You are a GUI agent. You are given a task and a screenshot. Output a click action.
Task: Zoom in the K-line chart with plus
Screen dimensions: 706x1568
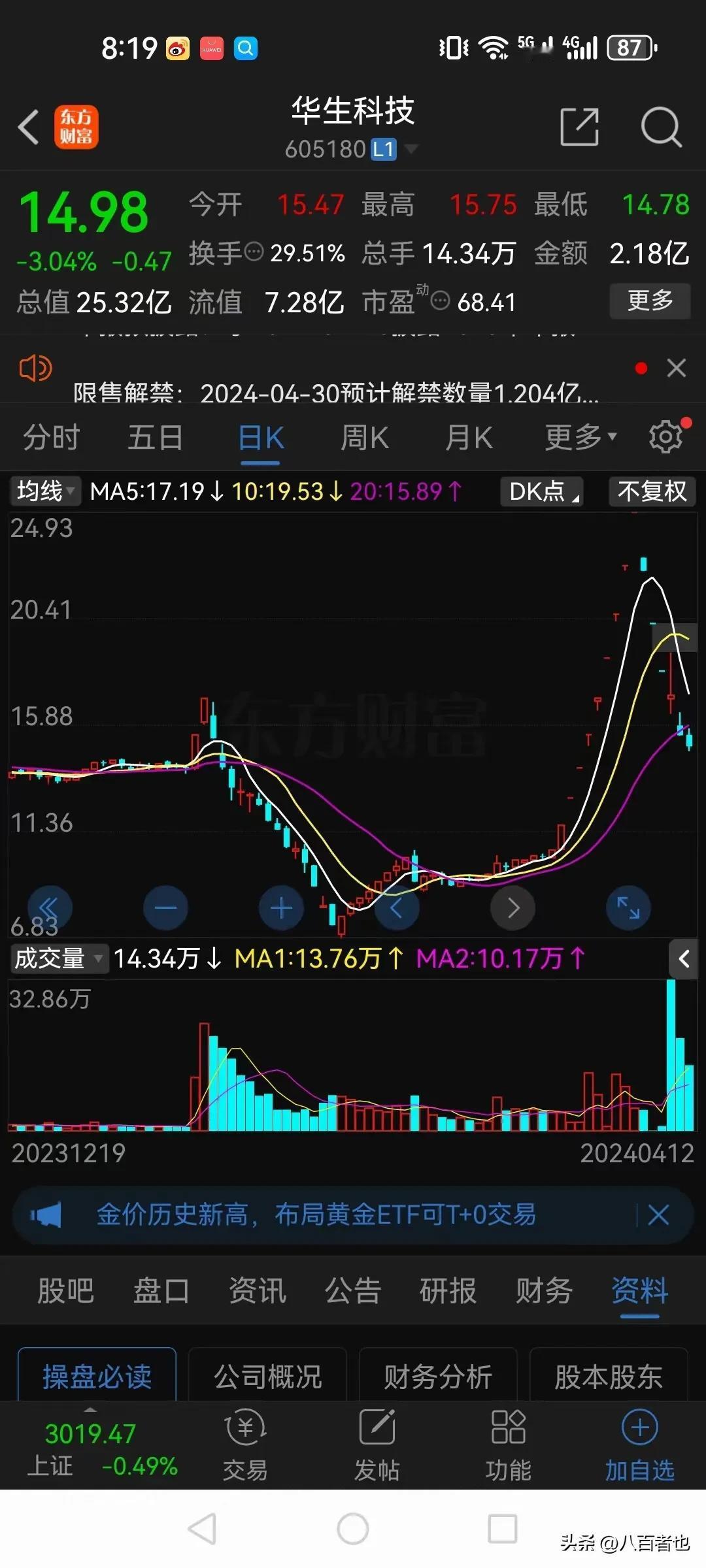tap(281, 907)
